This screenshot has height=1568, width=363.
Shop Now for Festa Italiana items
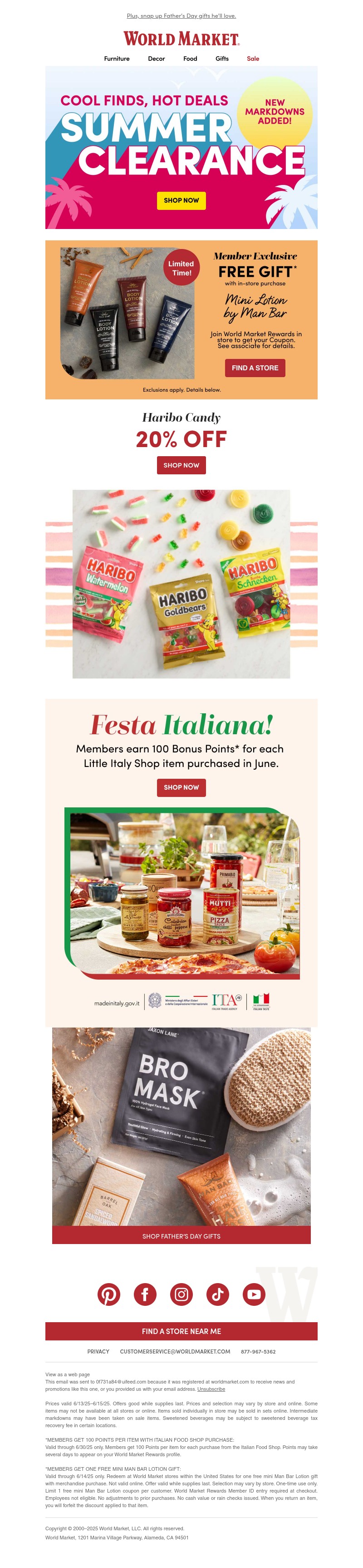(181, 787)
